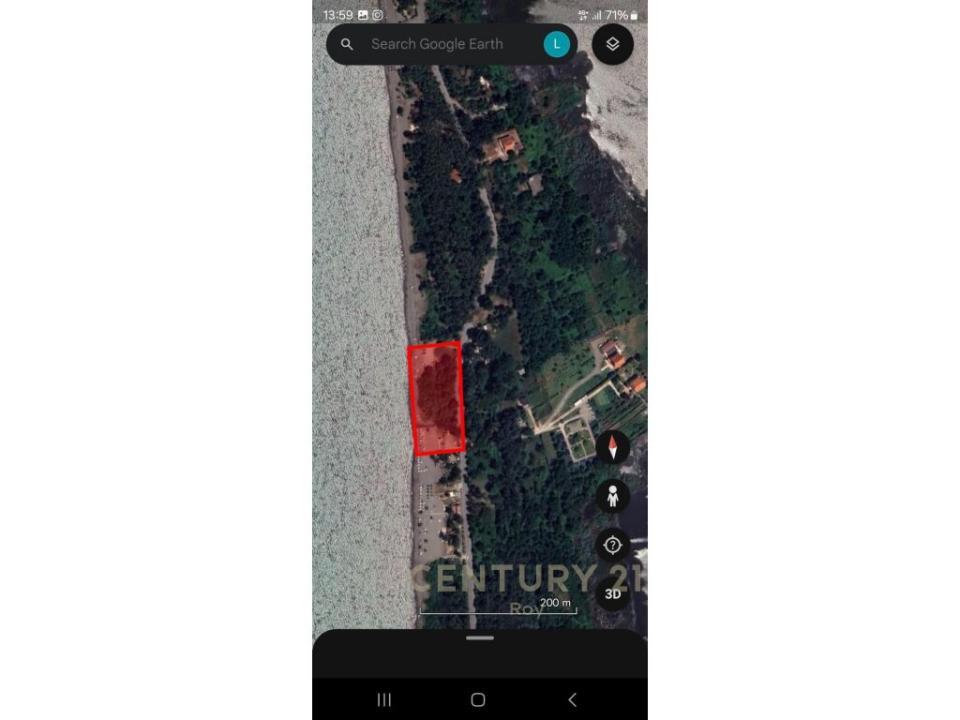The height and width of the screenshot is (720, 960).
Task: Tap the compass to reset north
Action: 613,447
